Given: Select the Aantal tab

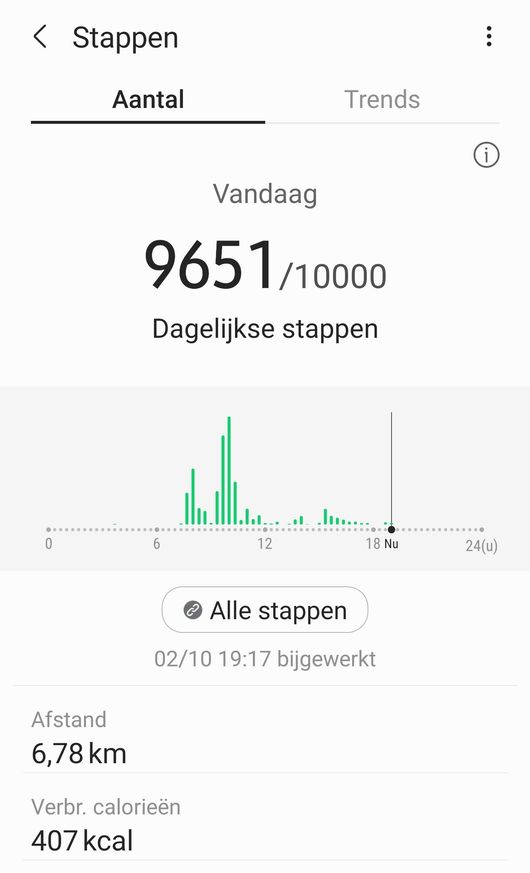Looking at the screenshot, I should pyautogui.click(x=148, y=100).
